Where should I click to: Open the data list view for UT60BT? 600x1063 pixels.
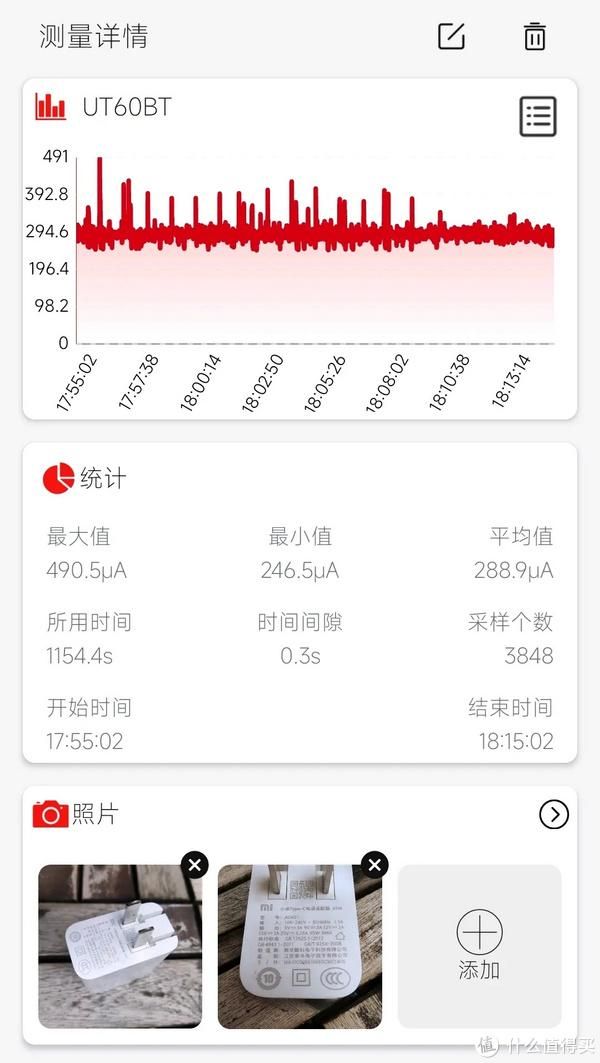point(538,117)
